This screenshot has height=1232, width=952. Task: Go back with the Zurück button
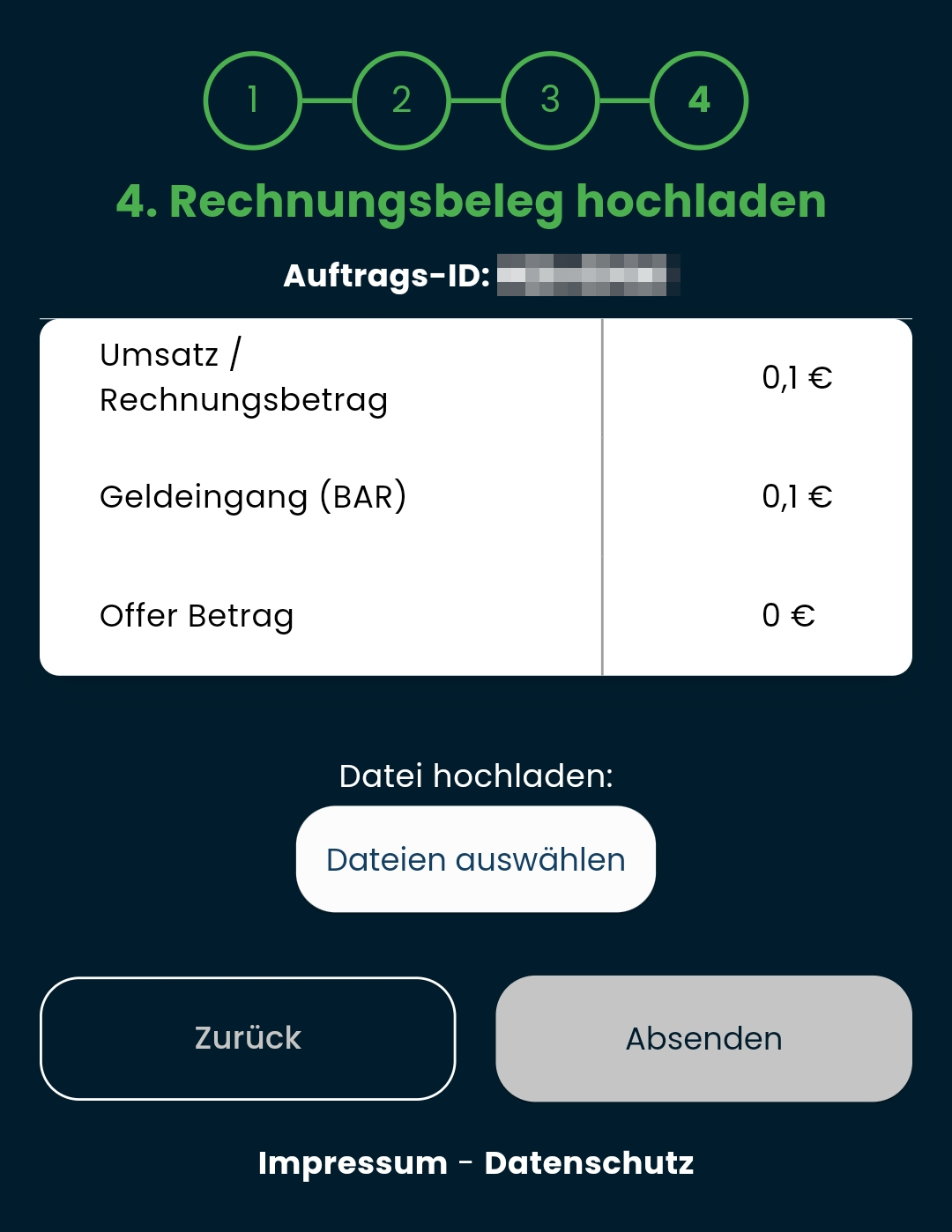[248, 1038]
